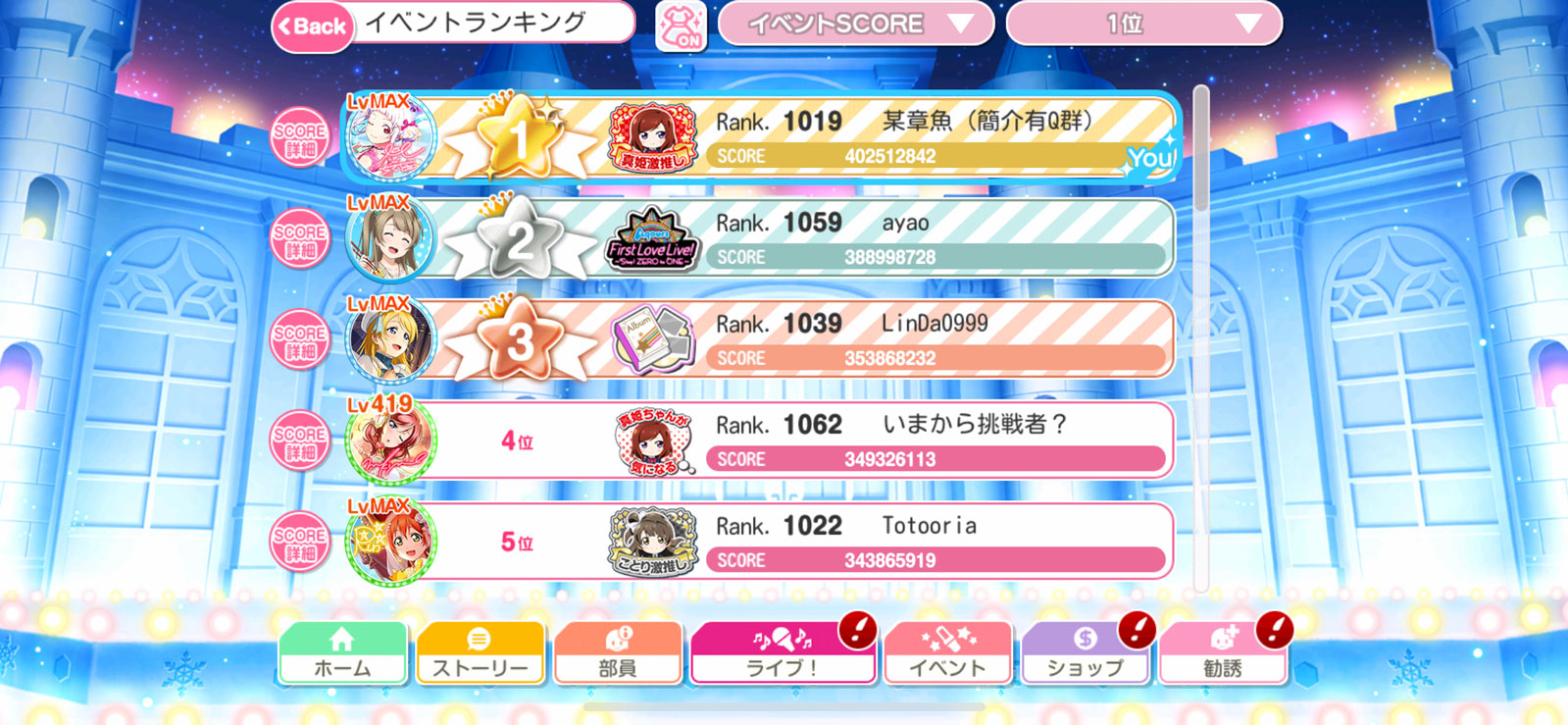Open the イベントSCORE dropdown
The width and height of the screenshot is (1568, 725).
(x=855, y=24)
